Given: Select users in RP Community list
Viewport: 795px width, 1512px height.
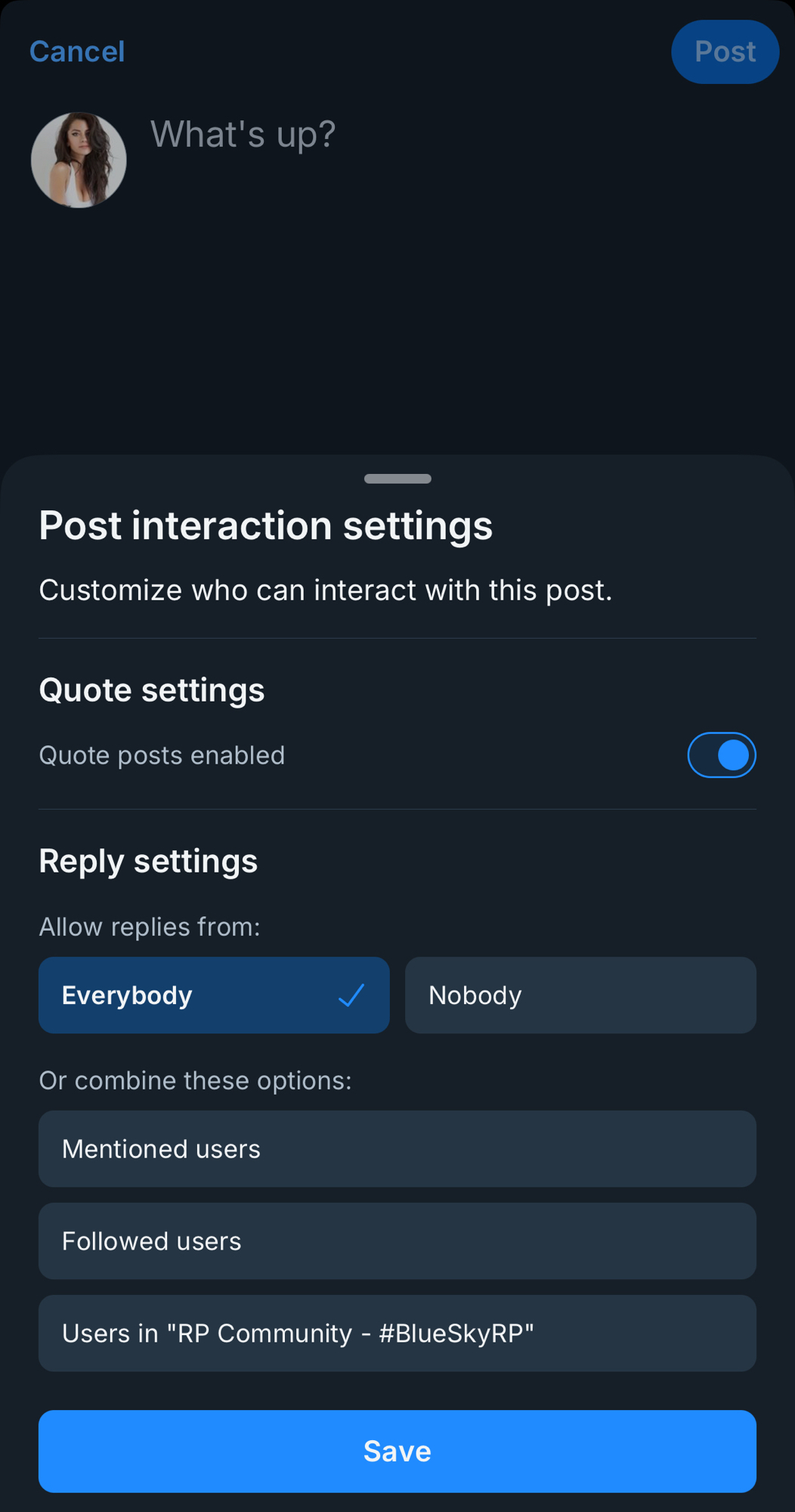Looking at the screenshot, I should pos(397,1333).
